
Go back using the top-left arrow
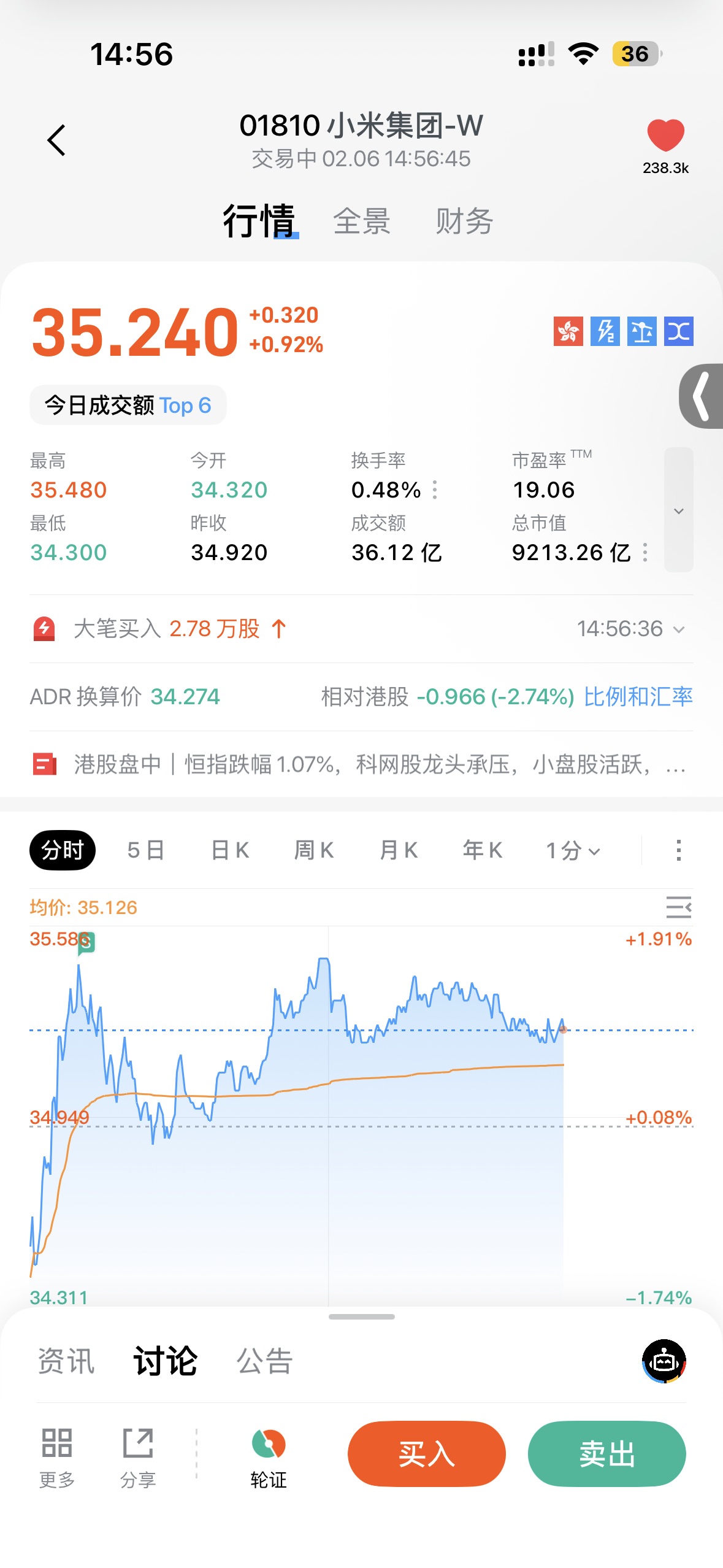coord(56,140)
